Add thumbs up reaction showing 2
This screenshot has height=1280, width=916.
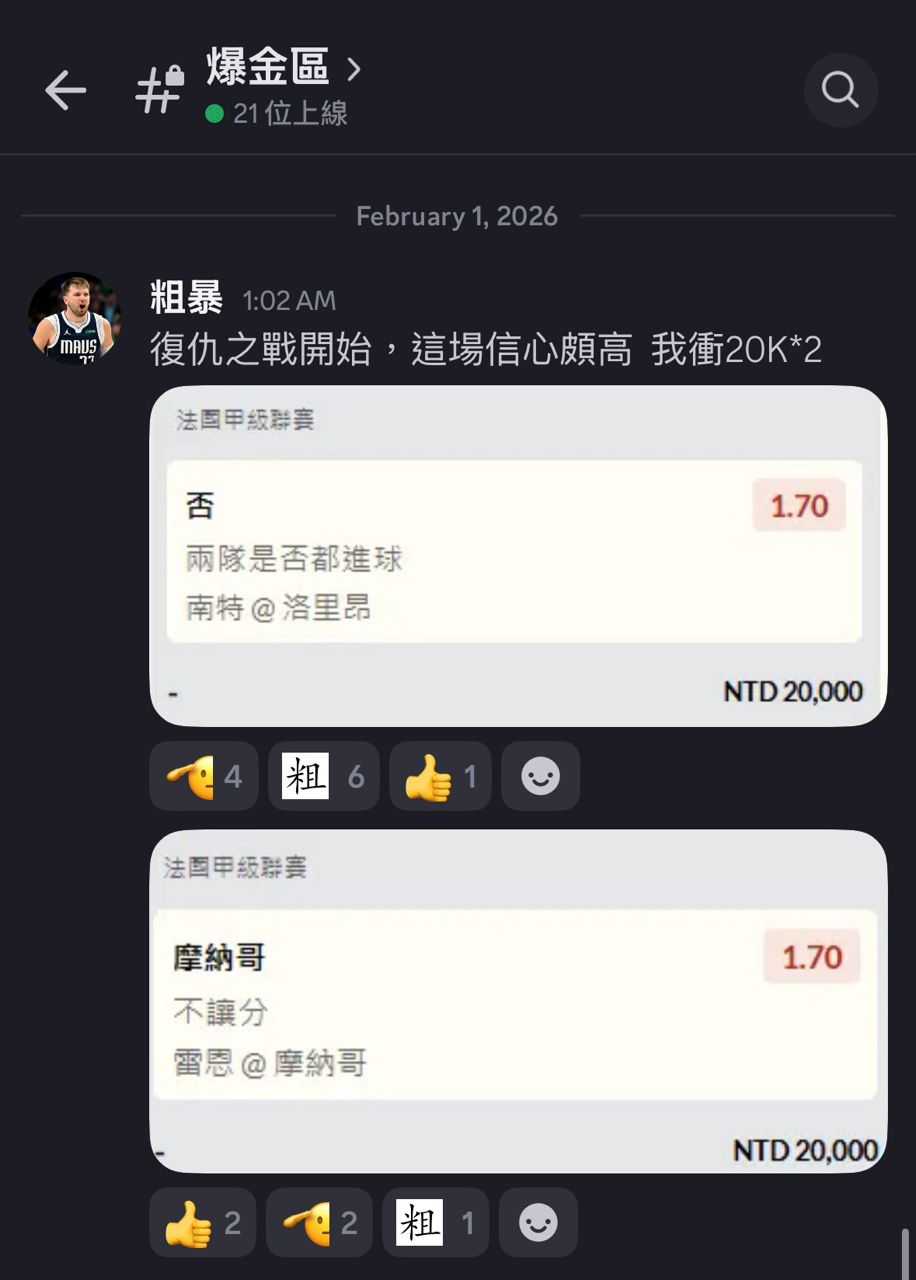tap(203, 1222)
